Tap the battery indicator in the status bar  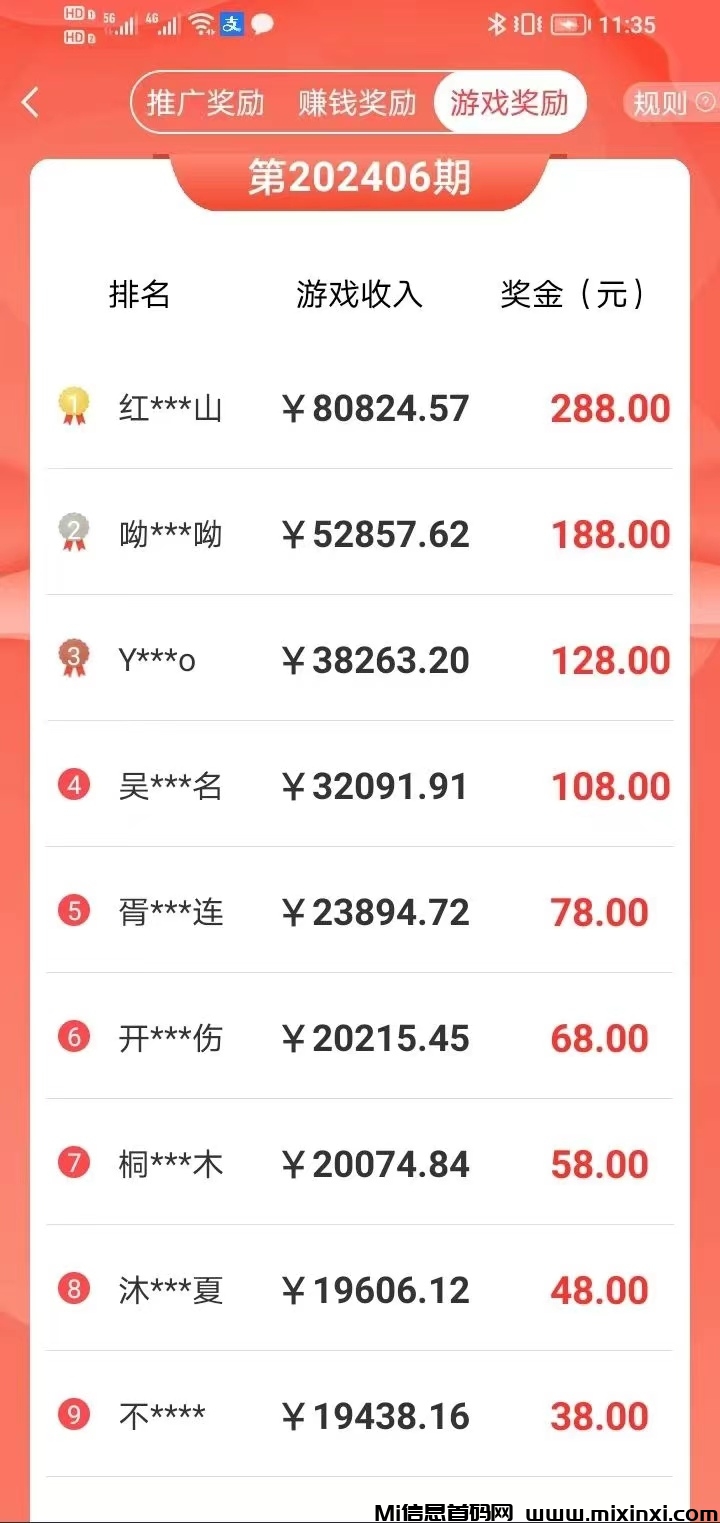568,24
